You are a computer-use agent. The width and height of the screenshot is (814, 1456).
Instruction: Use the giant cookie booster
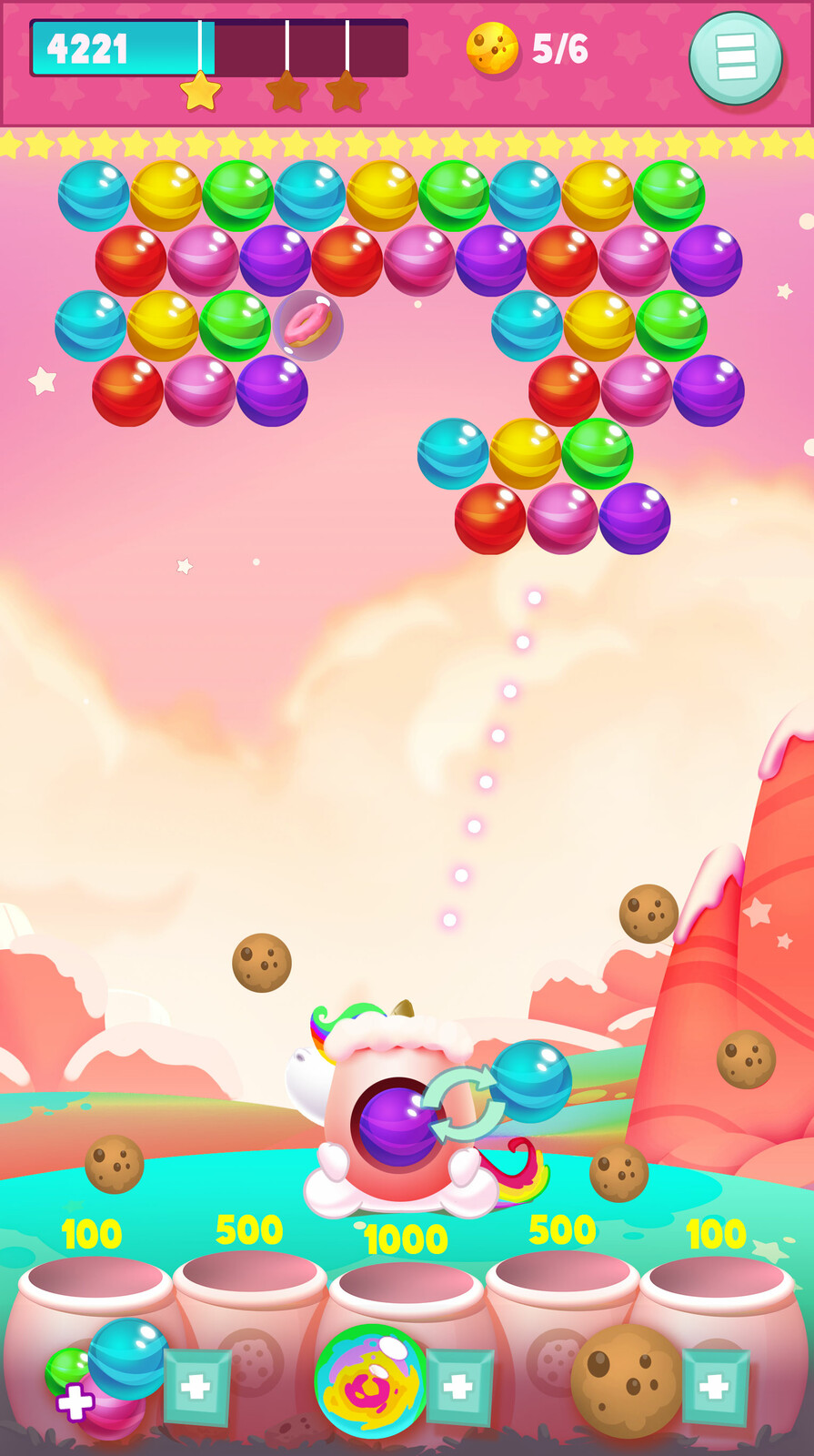click(626, 1380)
